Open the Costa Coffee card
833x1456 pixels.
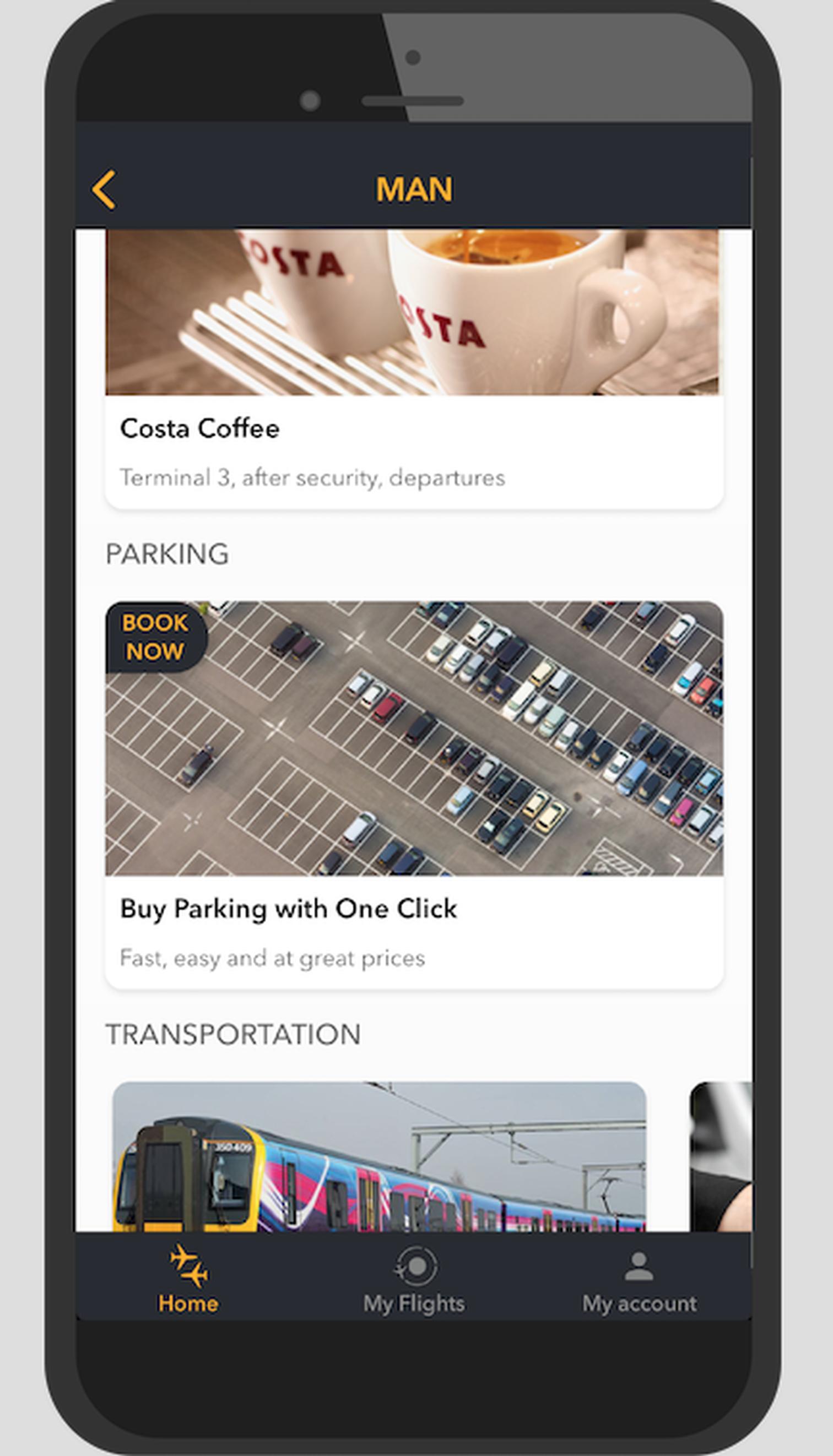pyautogui.click(x=414, y=369)
